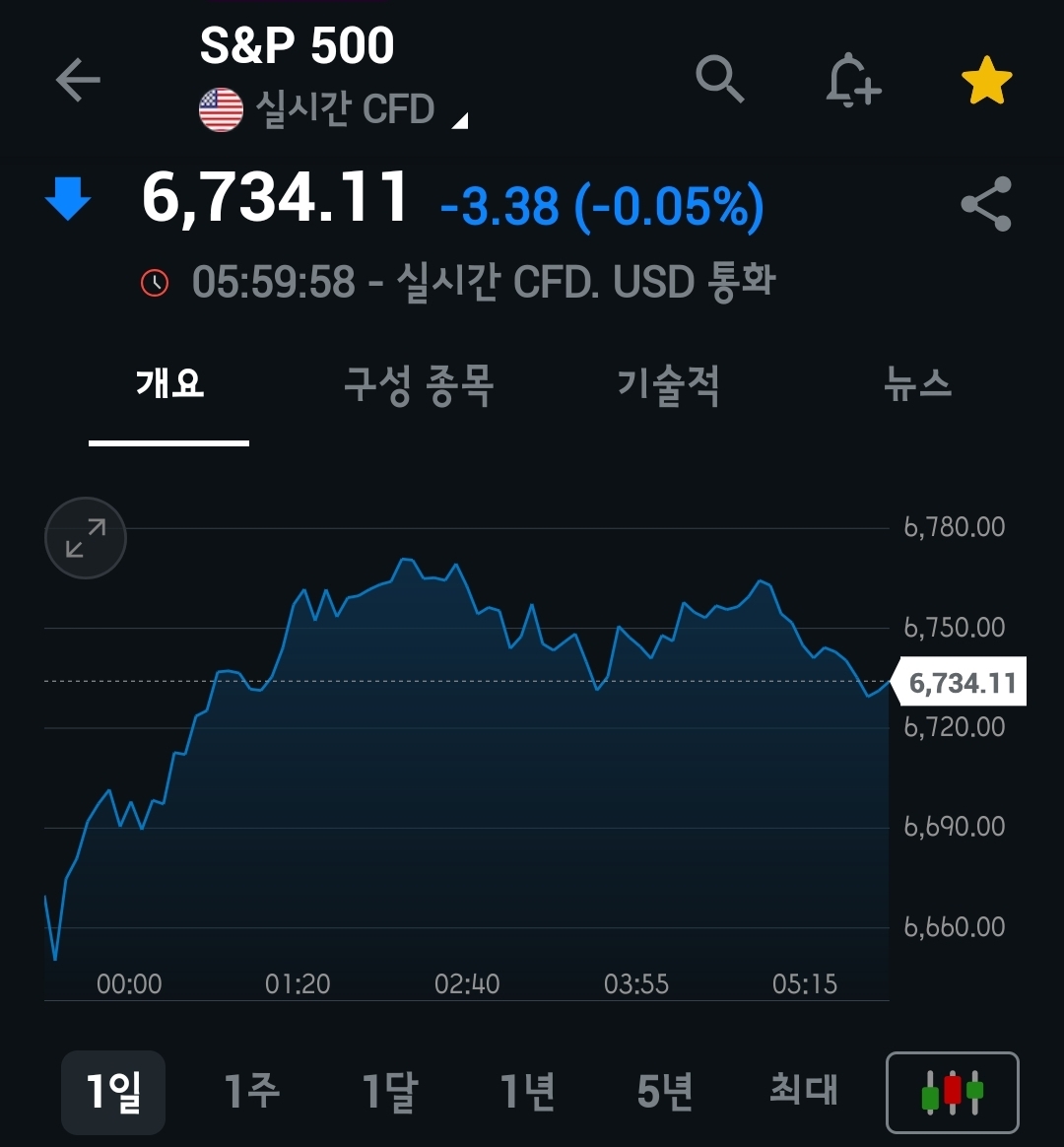Expand the chart to fullscreen

pos(86,538)
